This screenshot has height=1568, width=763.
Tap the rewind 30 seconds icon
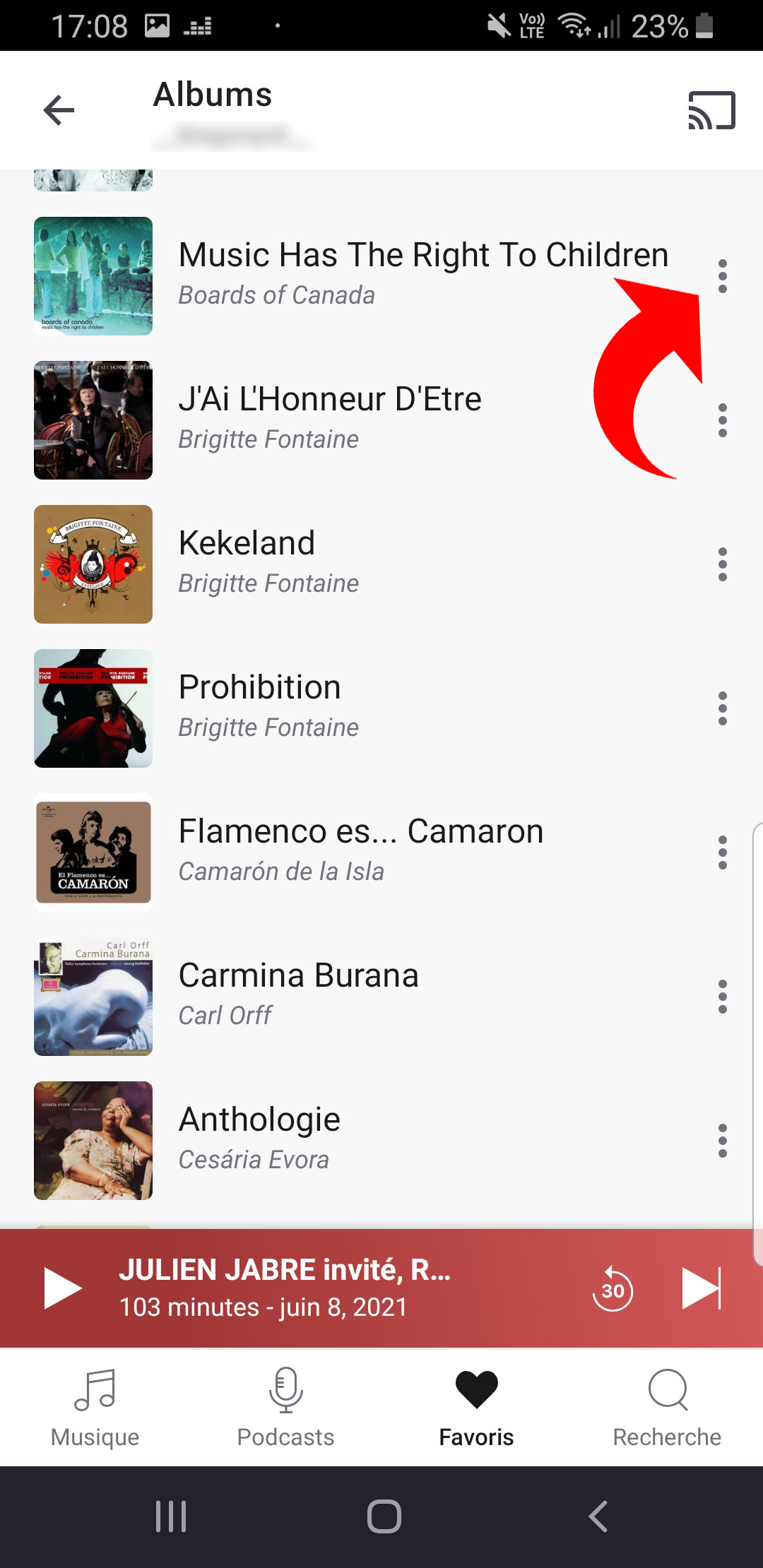(612, 1287)
